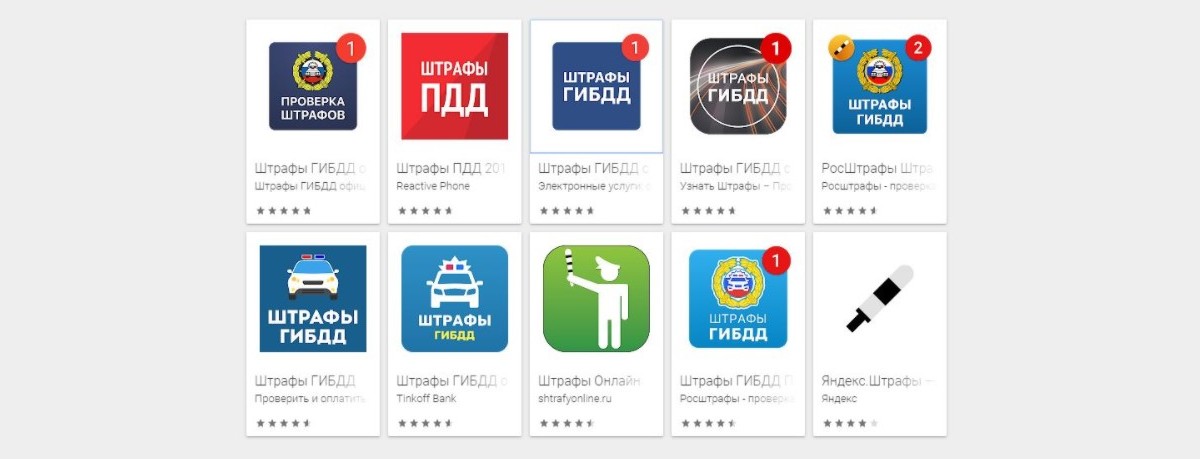Open Штрафы Онлайн by shtrafyonline.ru
The height and width of the screenshot is (459, 1200).
coord(596,299)
